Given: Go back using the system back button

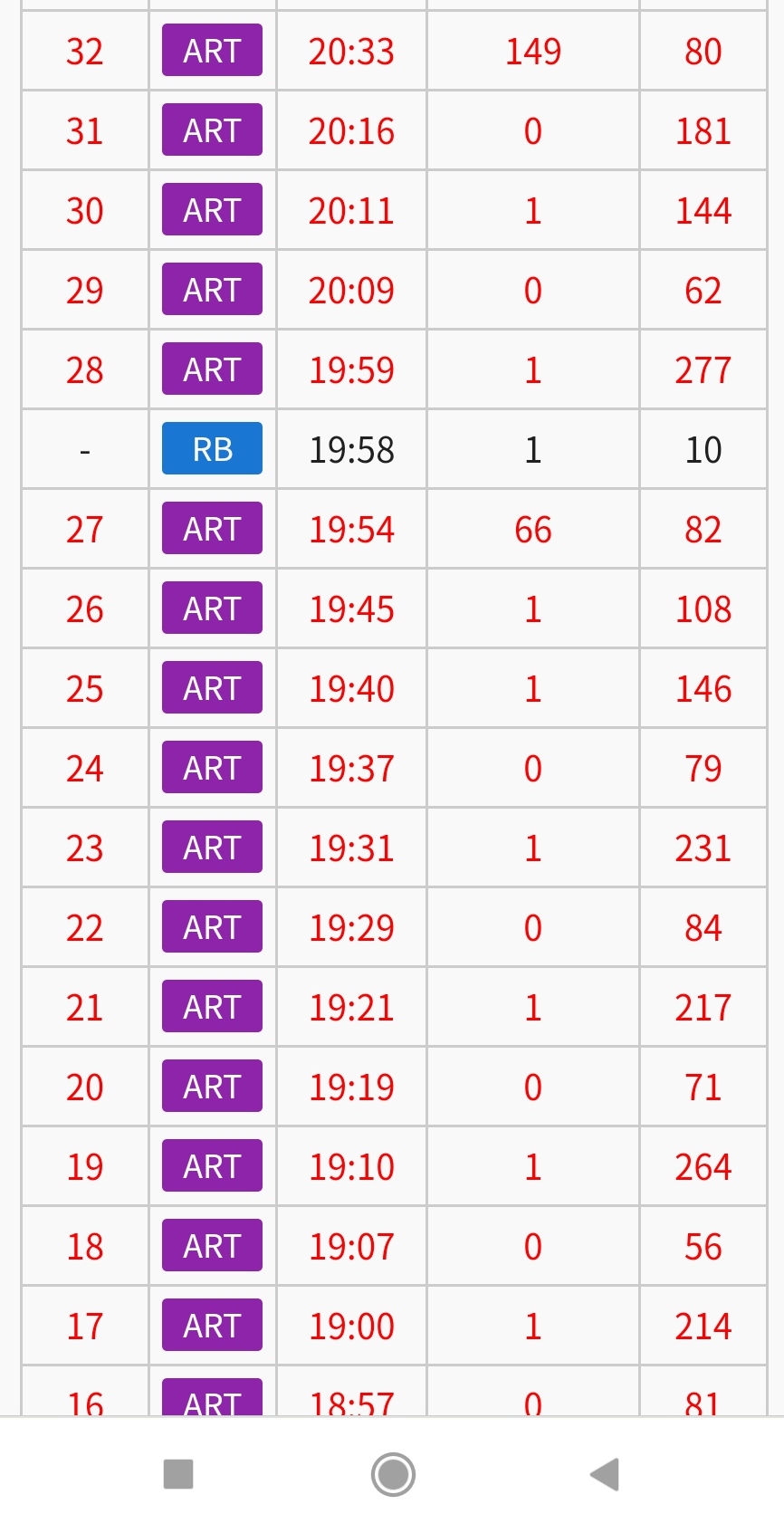Looking at the screenshot, I should [605, 1474].
